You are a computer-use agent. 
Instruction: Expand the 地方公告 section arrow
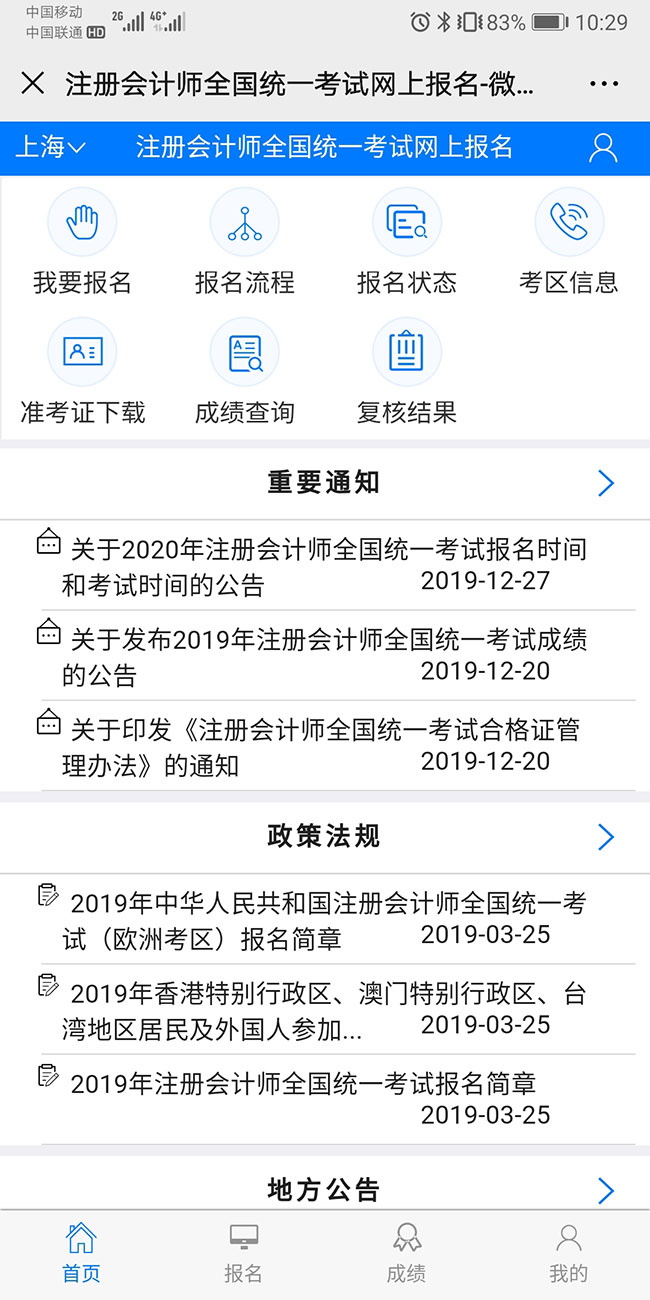pos(605,1190)
